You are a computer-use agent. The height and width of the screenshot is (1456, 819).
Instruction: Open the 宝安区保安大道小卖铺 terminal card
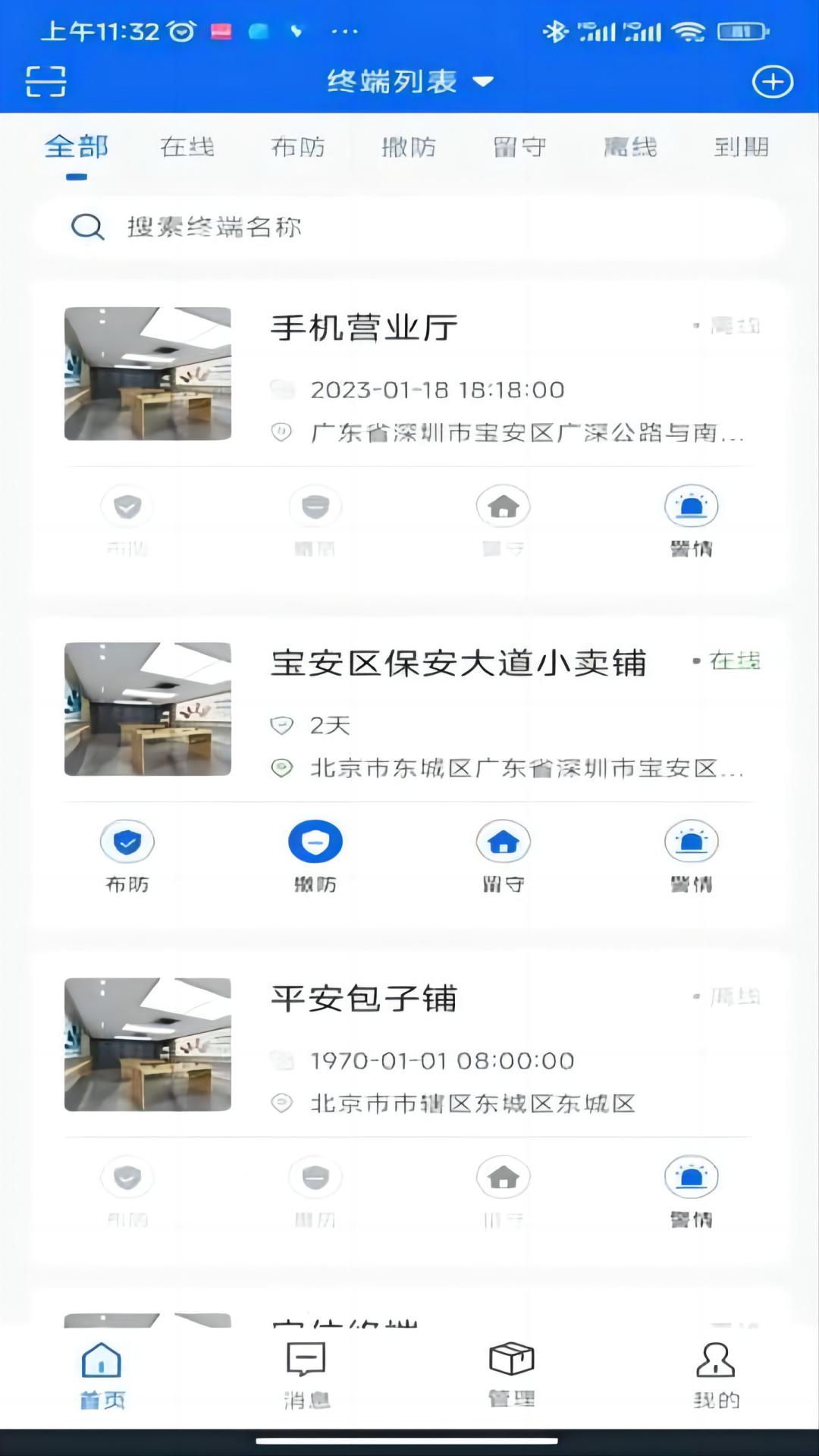click(460, 663)
